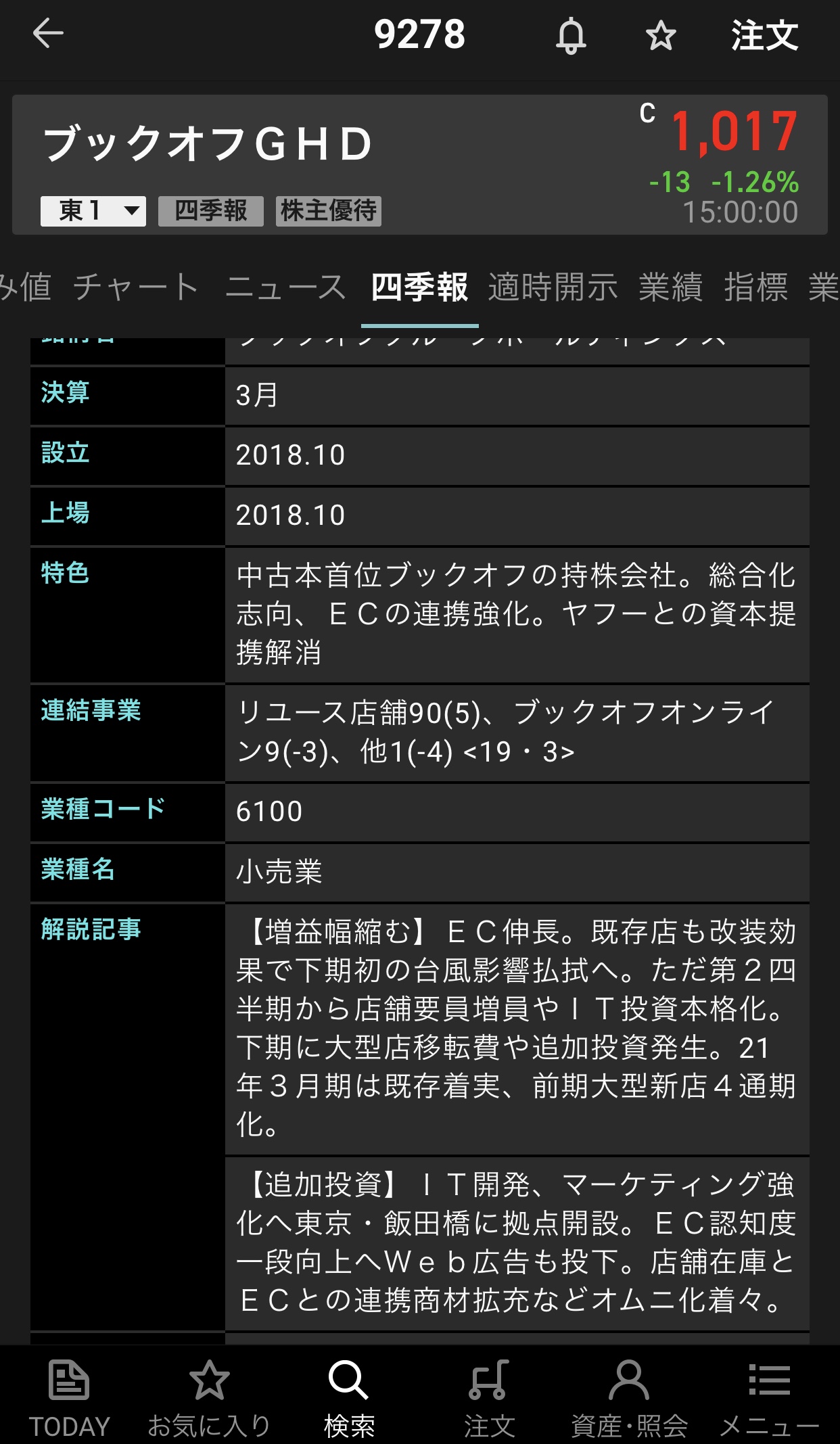Open 検索 in bottom navigation
840x1444 pixels.
(x=349, y=1396)
